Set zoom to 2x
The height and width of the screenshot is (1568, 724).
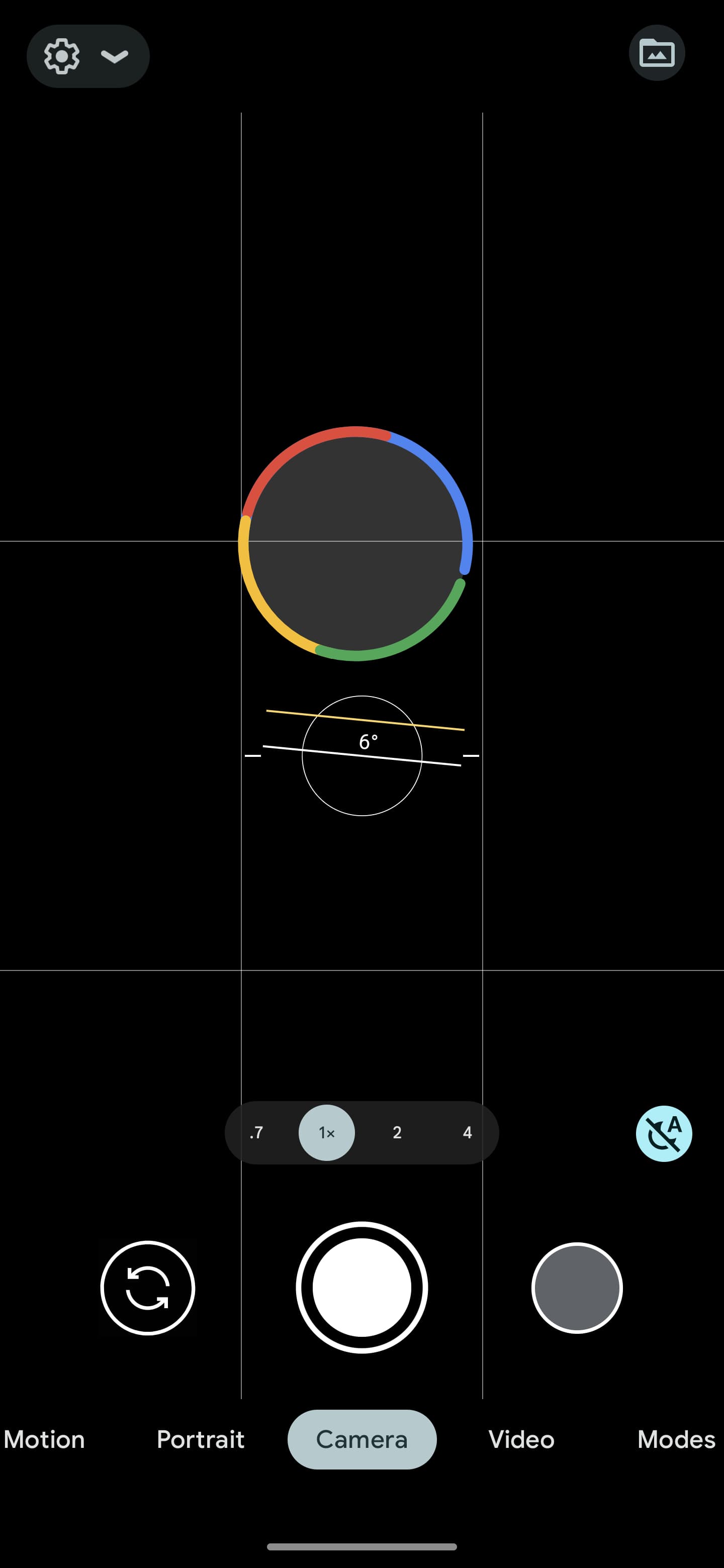[x=397, y=1133]
